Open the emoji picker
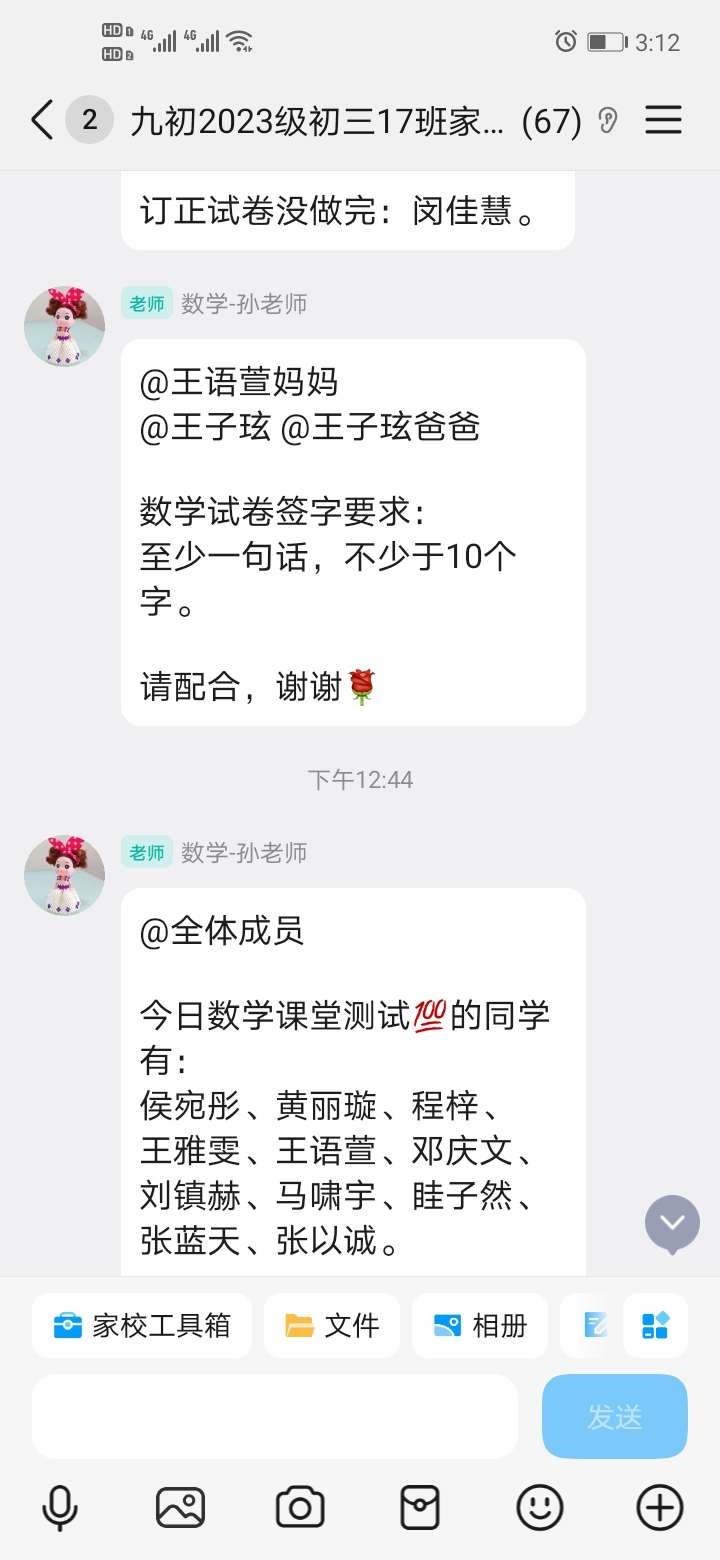Screen dimensions: 720x1560 (540, 1507)
